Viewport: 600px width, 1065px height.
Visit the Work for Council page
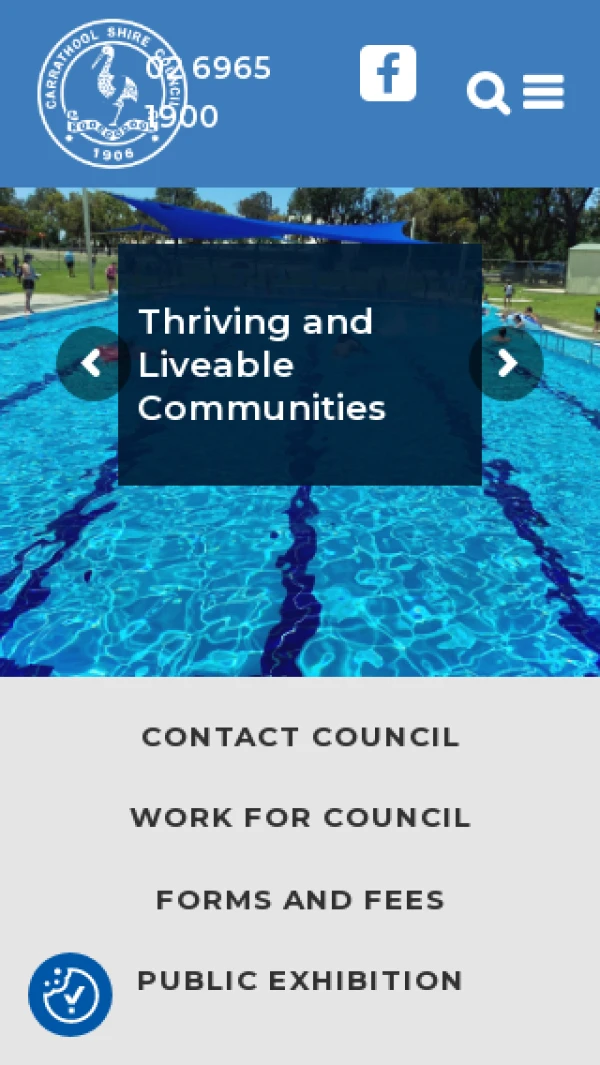pyautogui.click(x=300, y=818)
